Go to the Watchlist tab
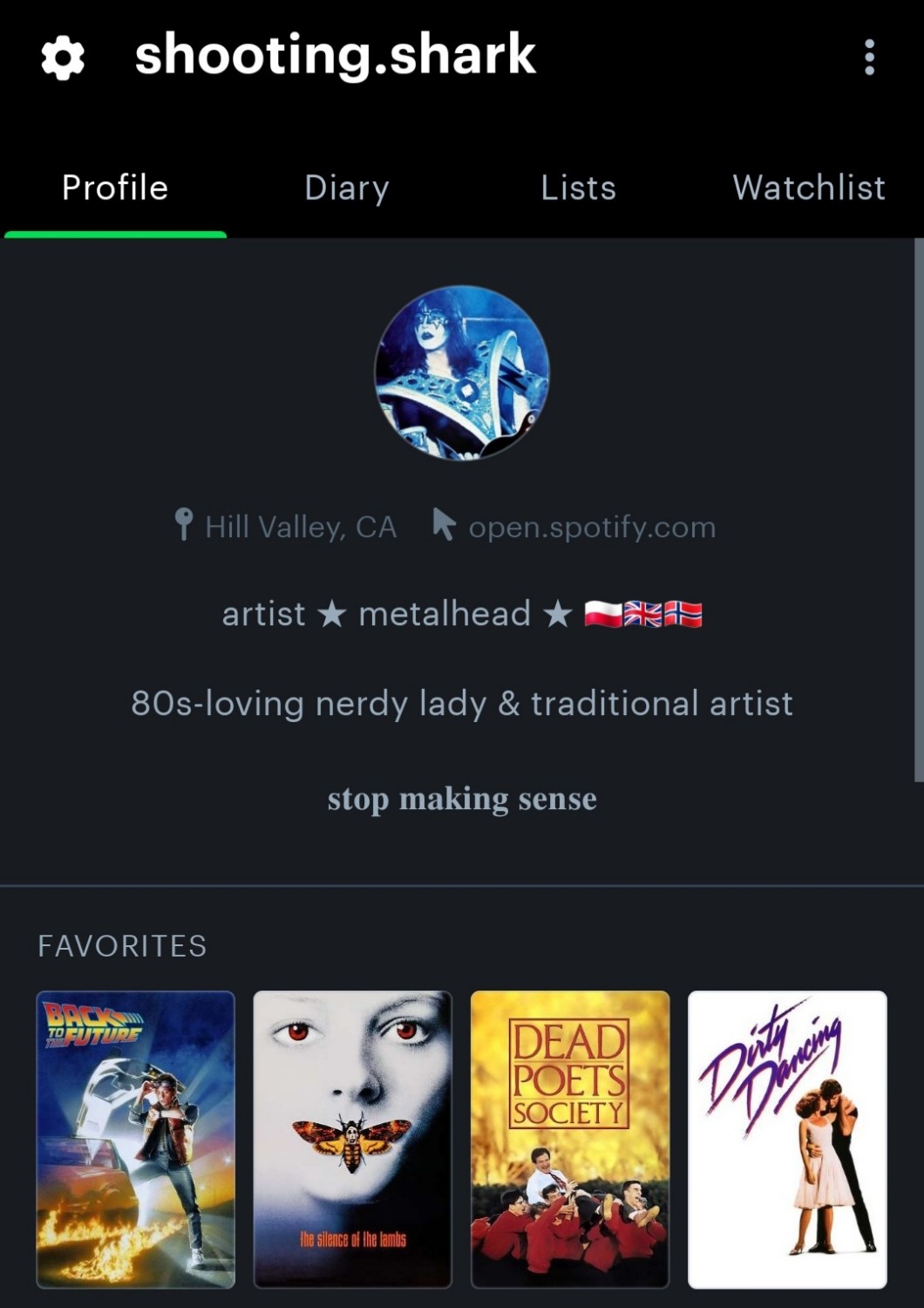This screenshot has width=924, height=1308. click(808, 188)
